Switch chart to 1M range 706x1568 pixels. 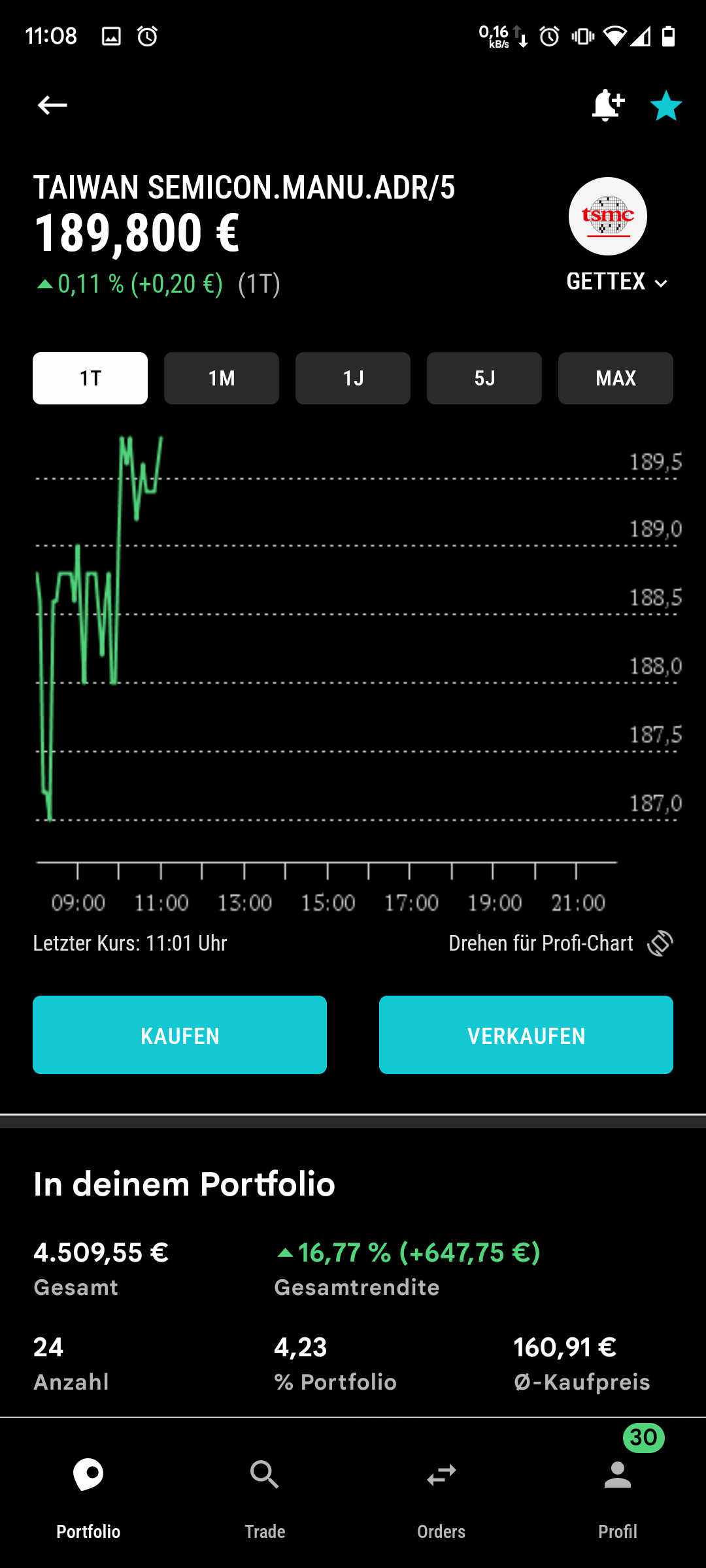222,378
